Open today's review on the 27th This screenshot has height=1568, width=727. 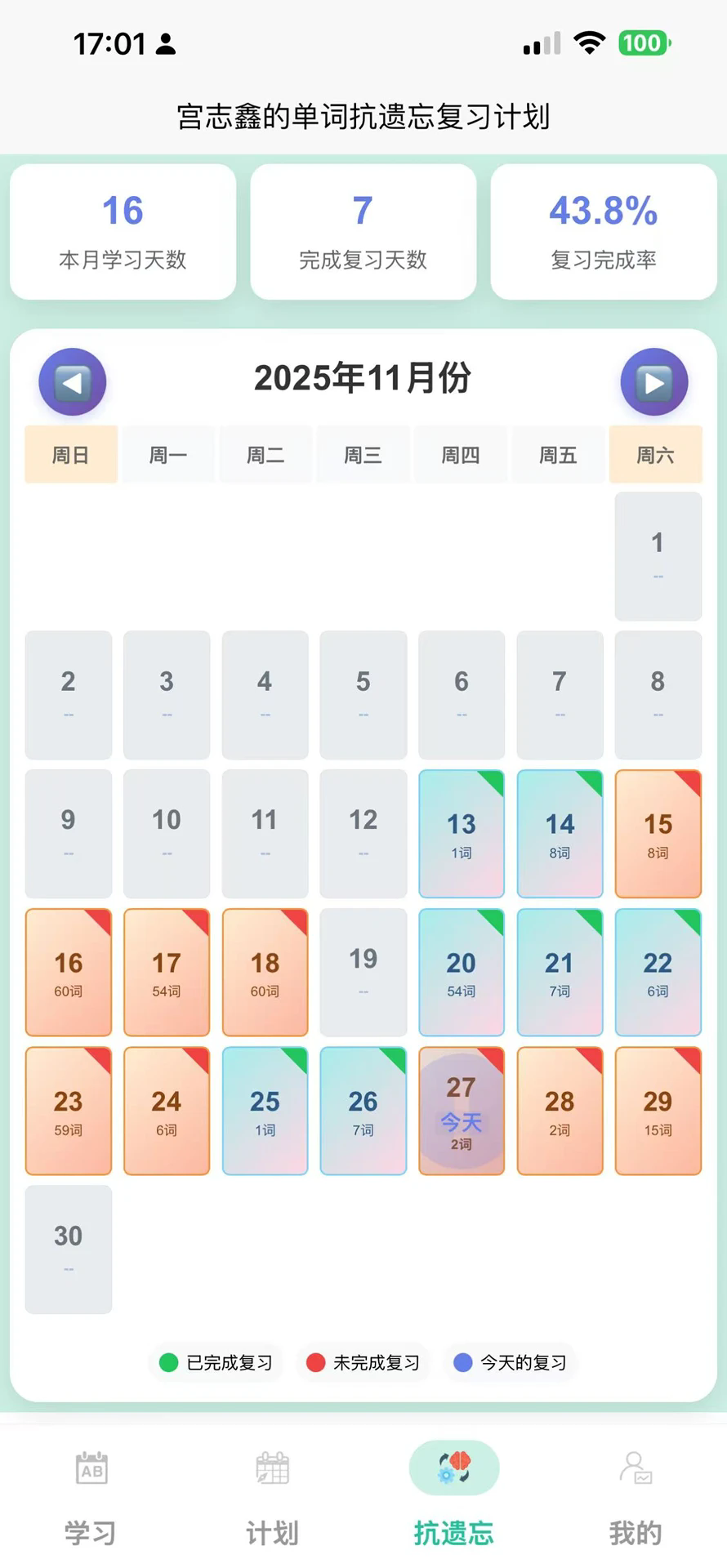(462, 1111)
